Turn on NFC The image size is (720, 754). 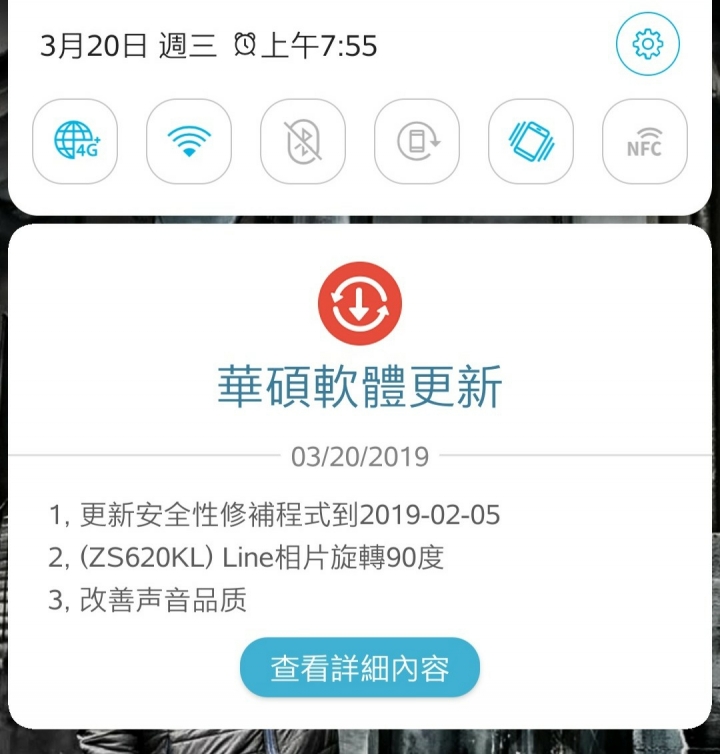(x=644, y=142)
